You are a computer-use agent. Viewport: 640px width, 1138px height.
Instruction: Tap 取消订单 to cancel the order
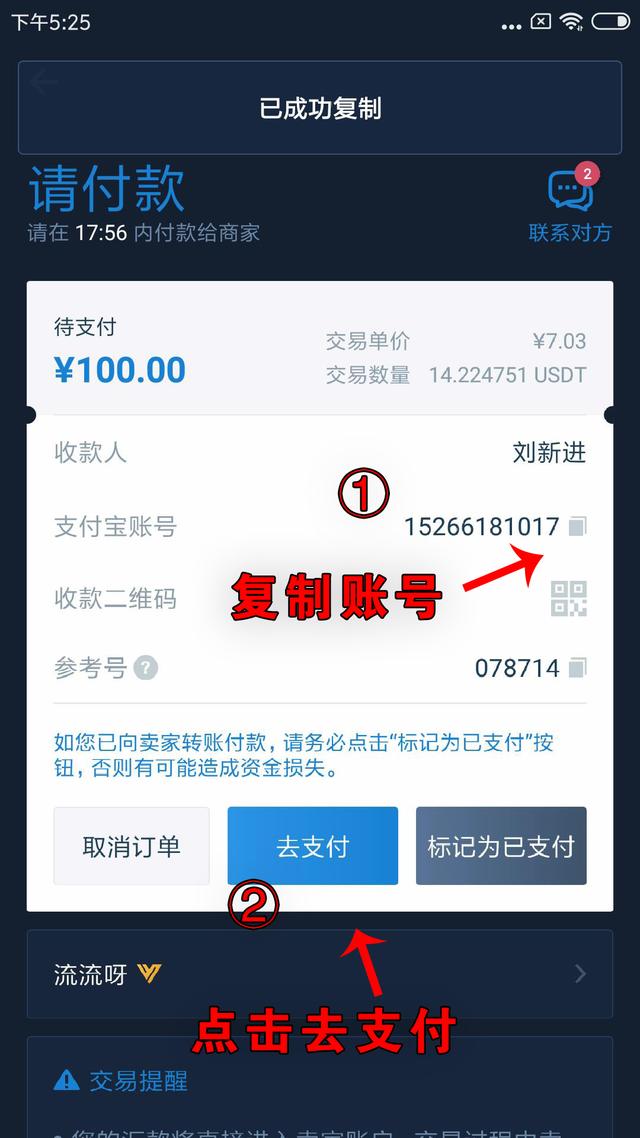pyautogui.click(x=132, y=846)
